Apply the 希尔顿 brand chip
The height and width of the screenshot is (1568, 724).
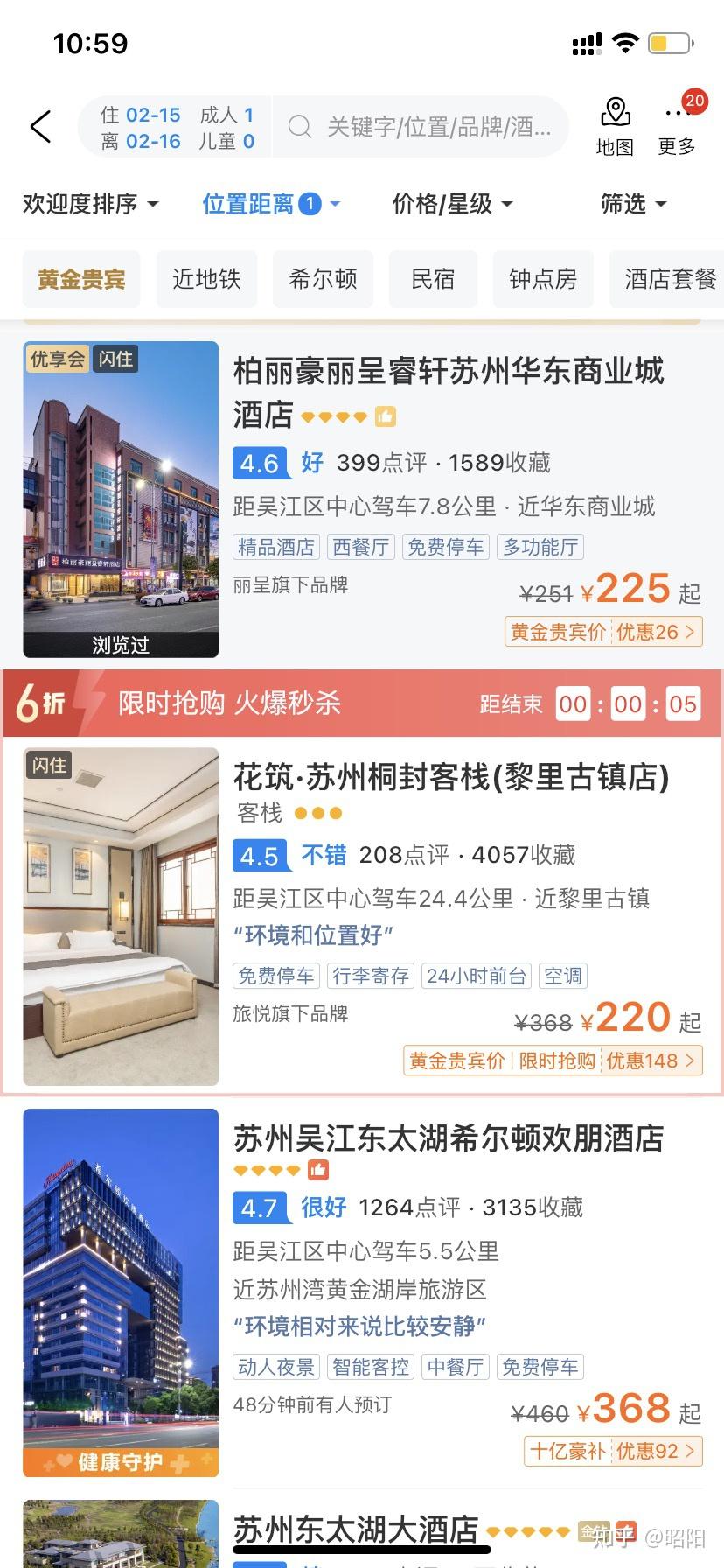tap(323, 280)
